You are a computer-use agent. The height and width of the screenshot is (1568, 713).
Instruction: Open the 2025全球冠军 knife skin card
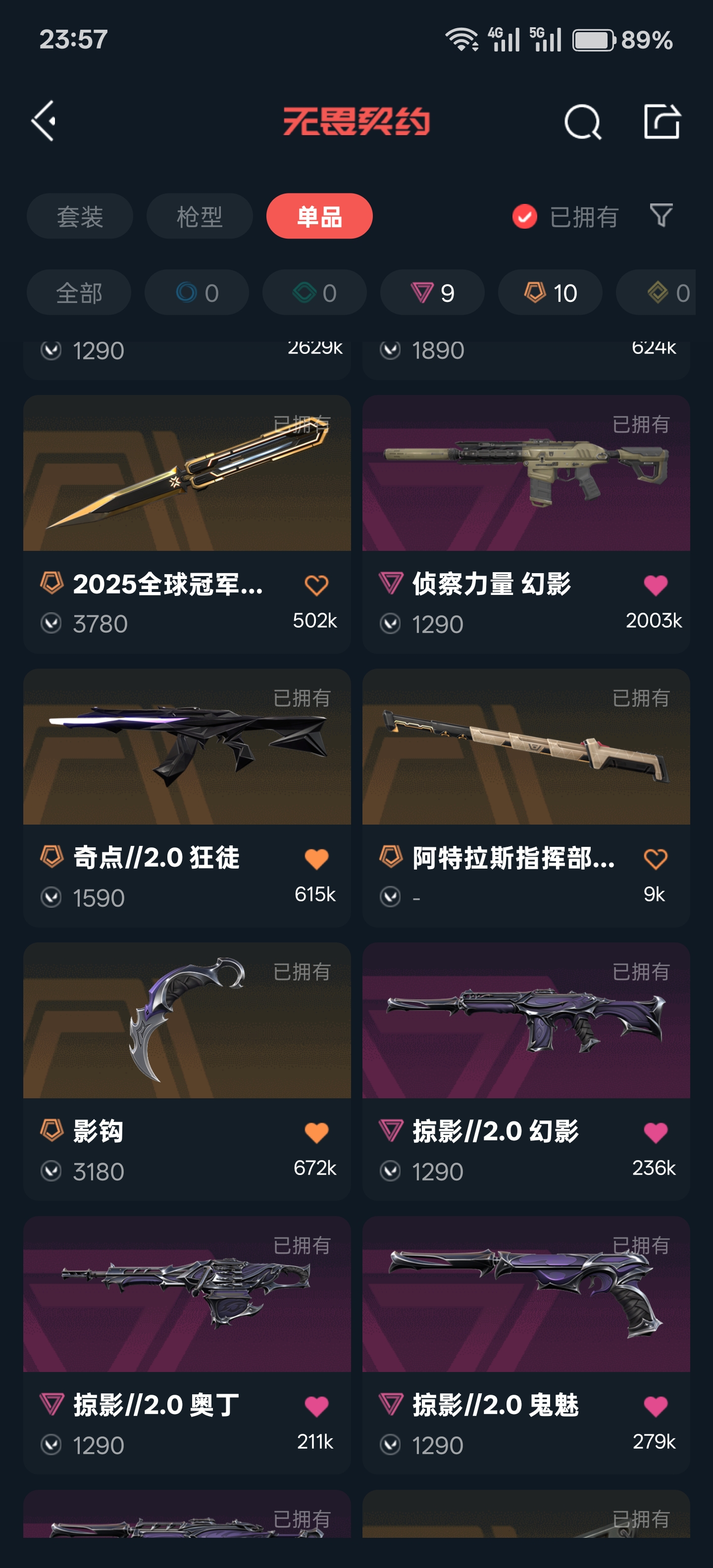click(x=187, y=474)
